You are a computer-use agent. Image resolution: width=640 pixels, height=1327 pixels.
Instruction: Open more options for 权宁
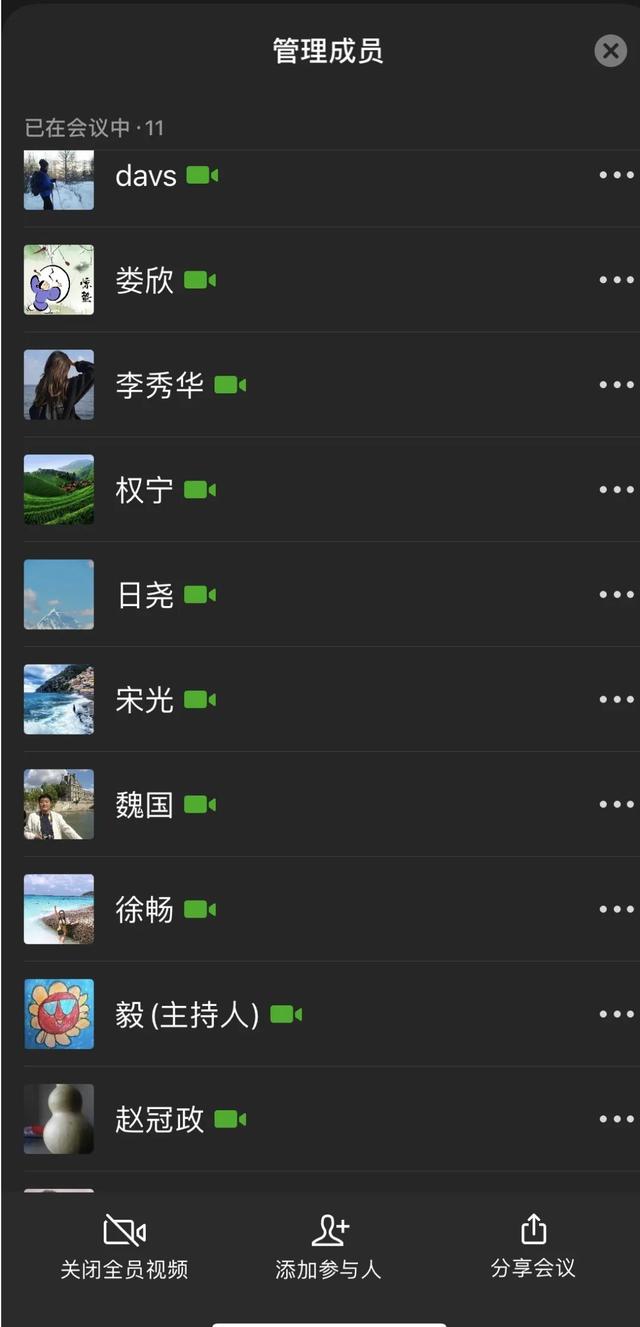616,490
